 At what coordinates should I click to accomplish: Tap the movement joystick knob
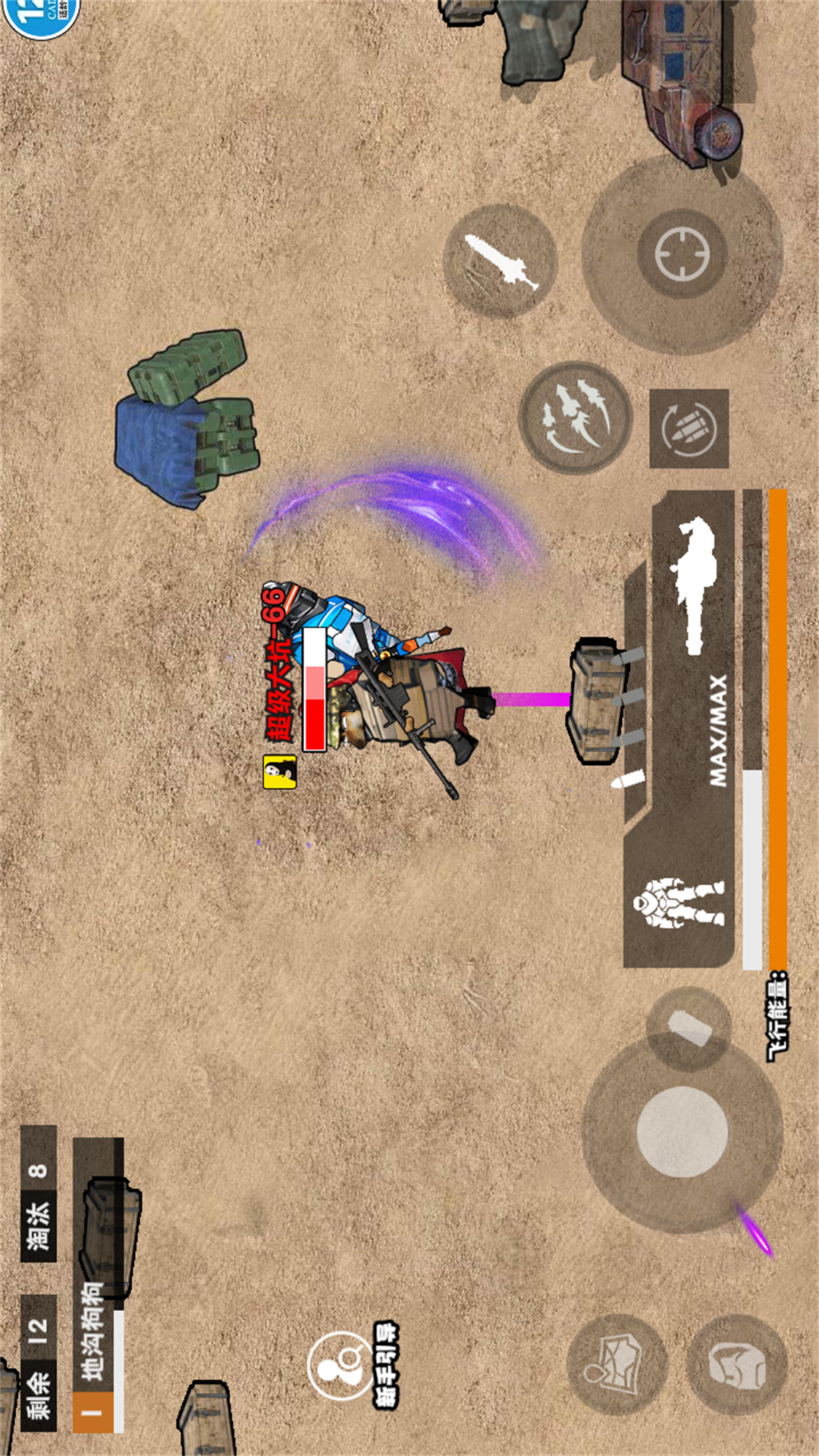tap(682, 1131)
